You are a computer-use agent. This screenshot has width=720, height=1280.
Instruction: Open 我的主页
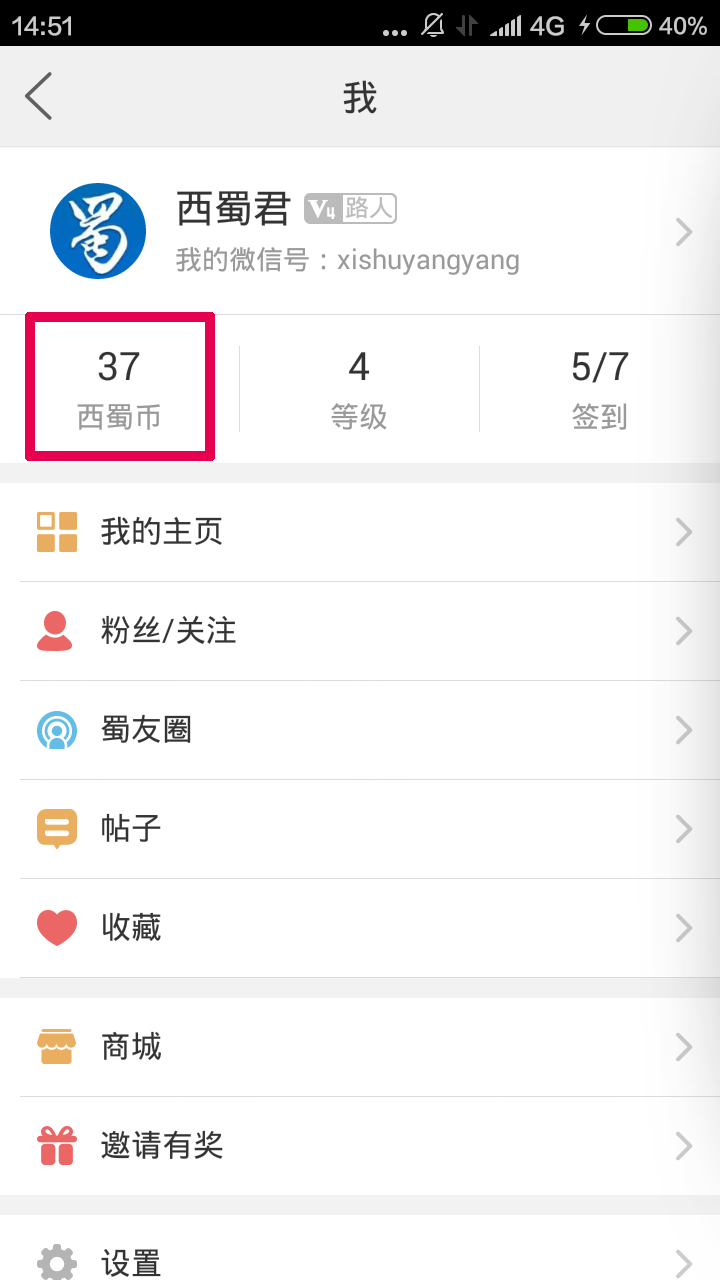[x=360, y=532]
